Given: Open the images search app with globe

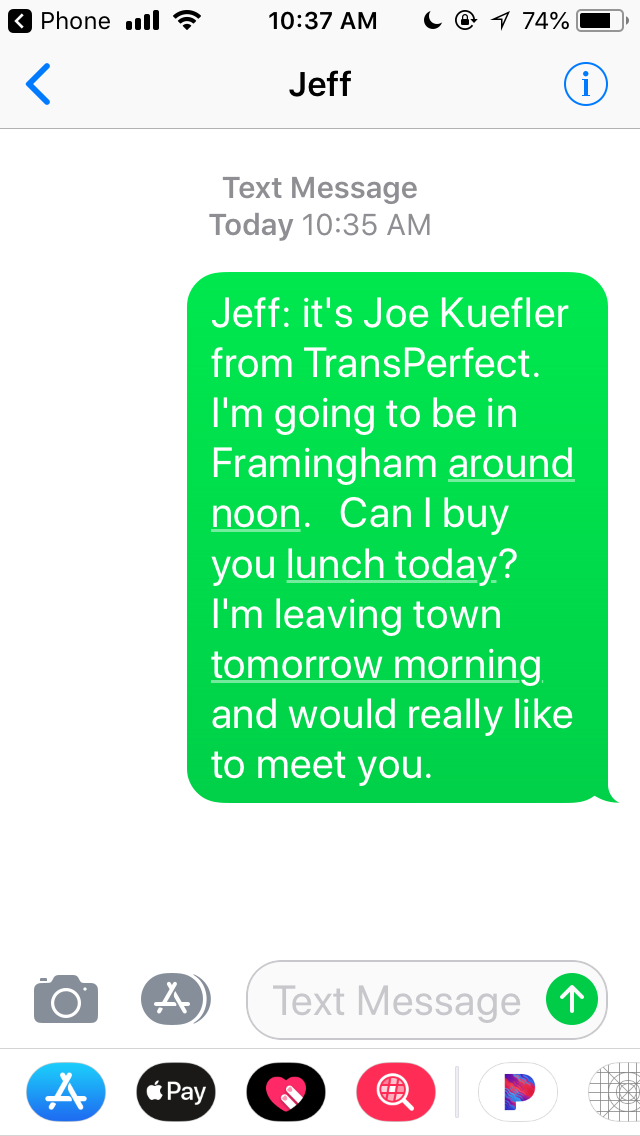Looking at the screenshot, I should click(396, 1092).
